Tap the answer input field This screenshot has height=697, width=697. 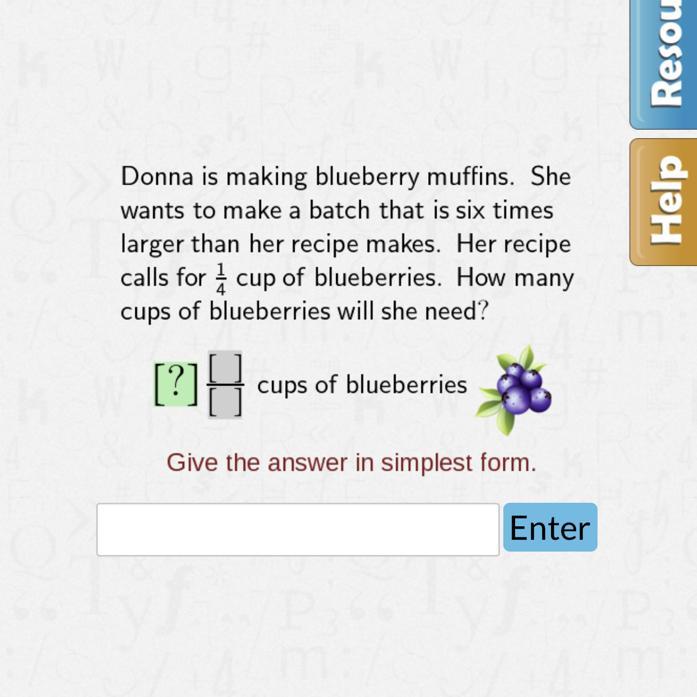297,529
